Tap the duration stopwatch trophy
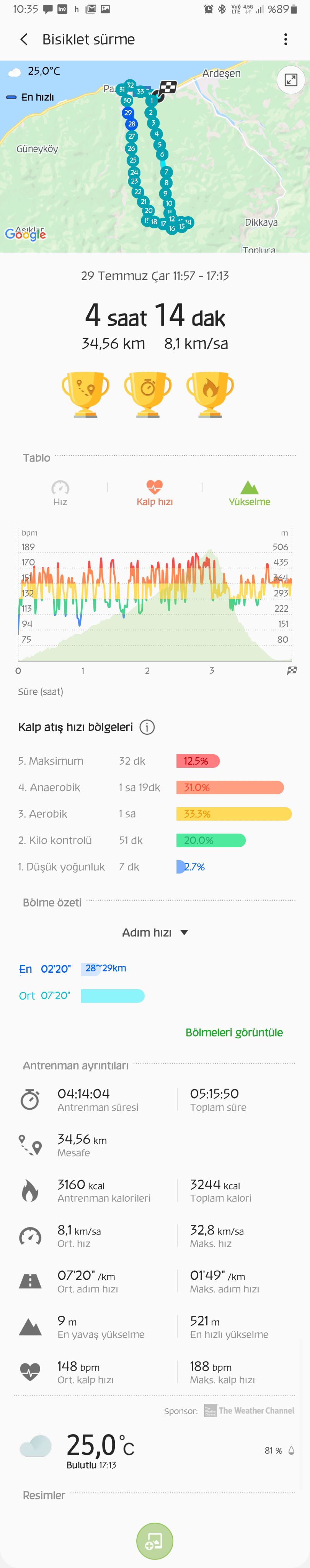310x1568 pixels. (x=148, y=394)
